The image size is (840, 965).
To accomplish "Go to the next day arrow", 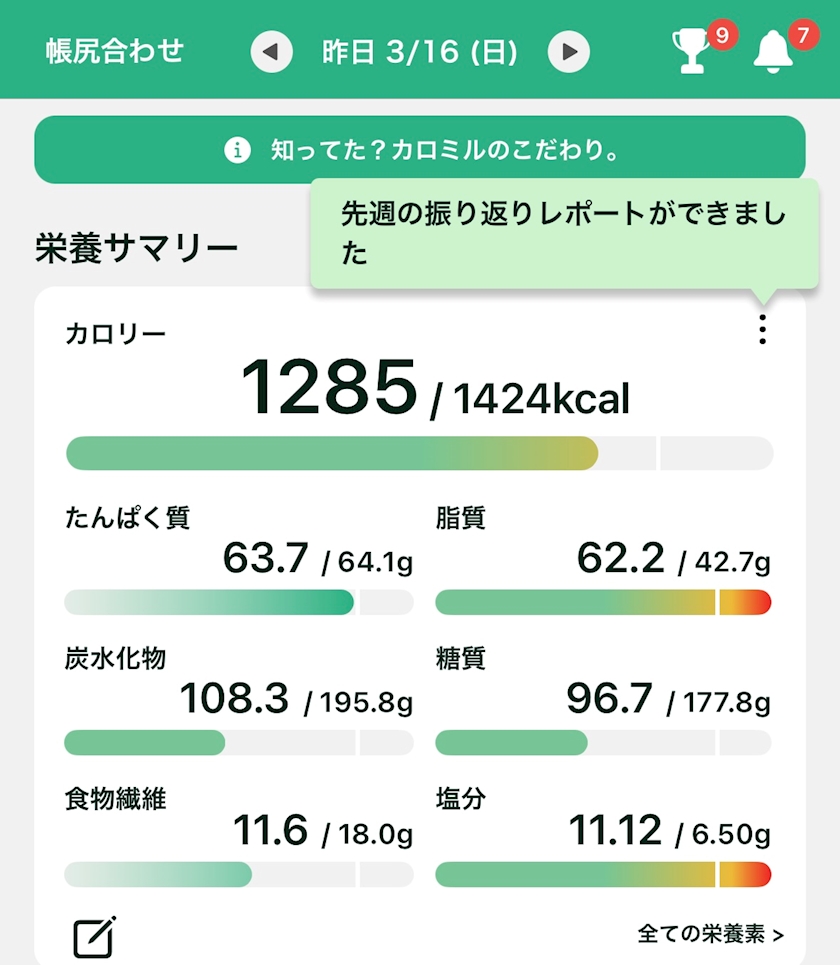I will click(569, 52).
